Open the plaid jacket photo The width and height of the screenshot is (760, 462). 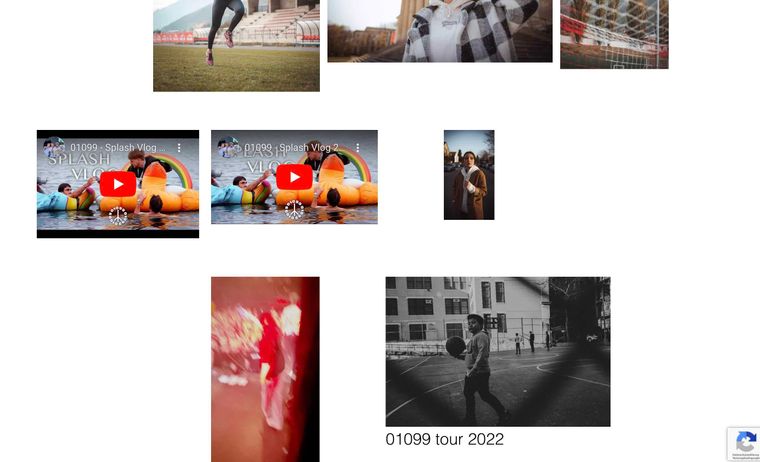pyautogui.click(x=439, y=31)
